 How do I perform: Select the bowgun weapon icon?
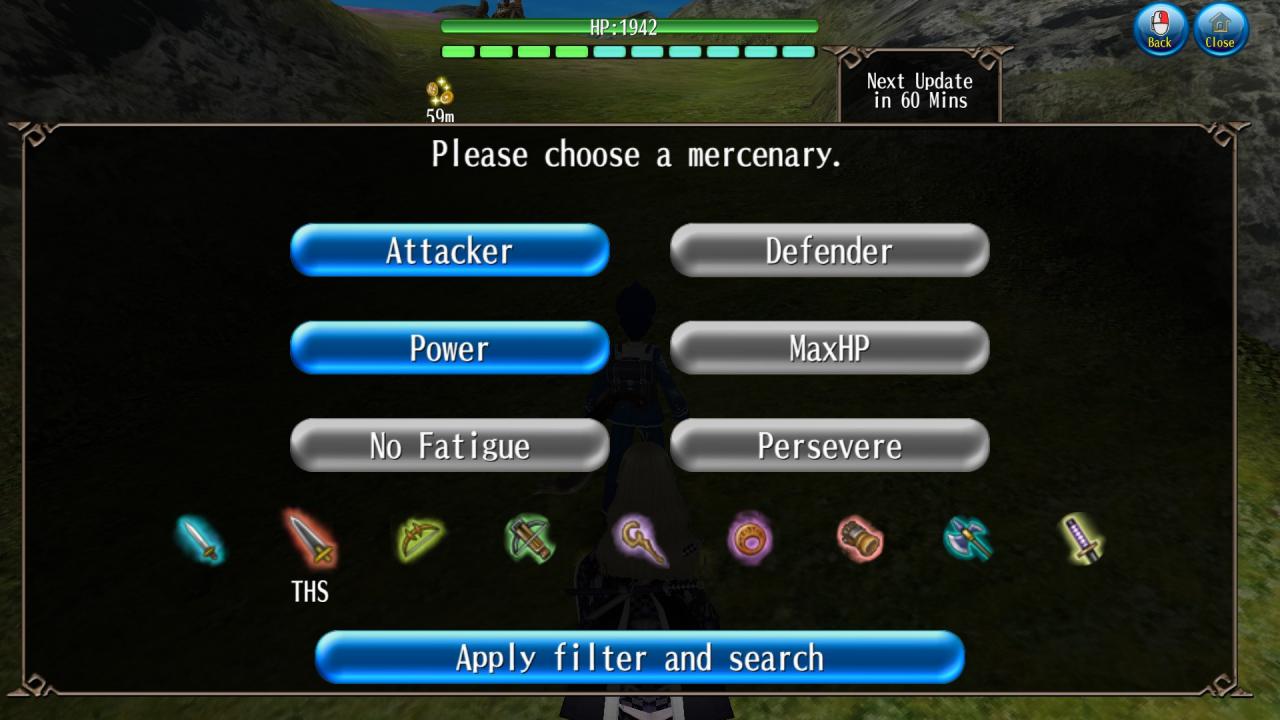tap(529, 540)
